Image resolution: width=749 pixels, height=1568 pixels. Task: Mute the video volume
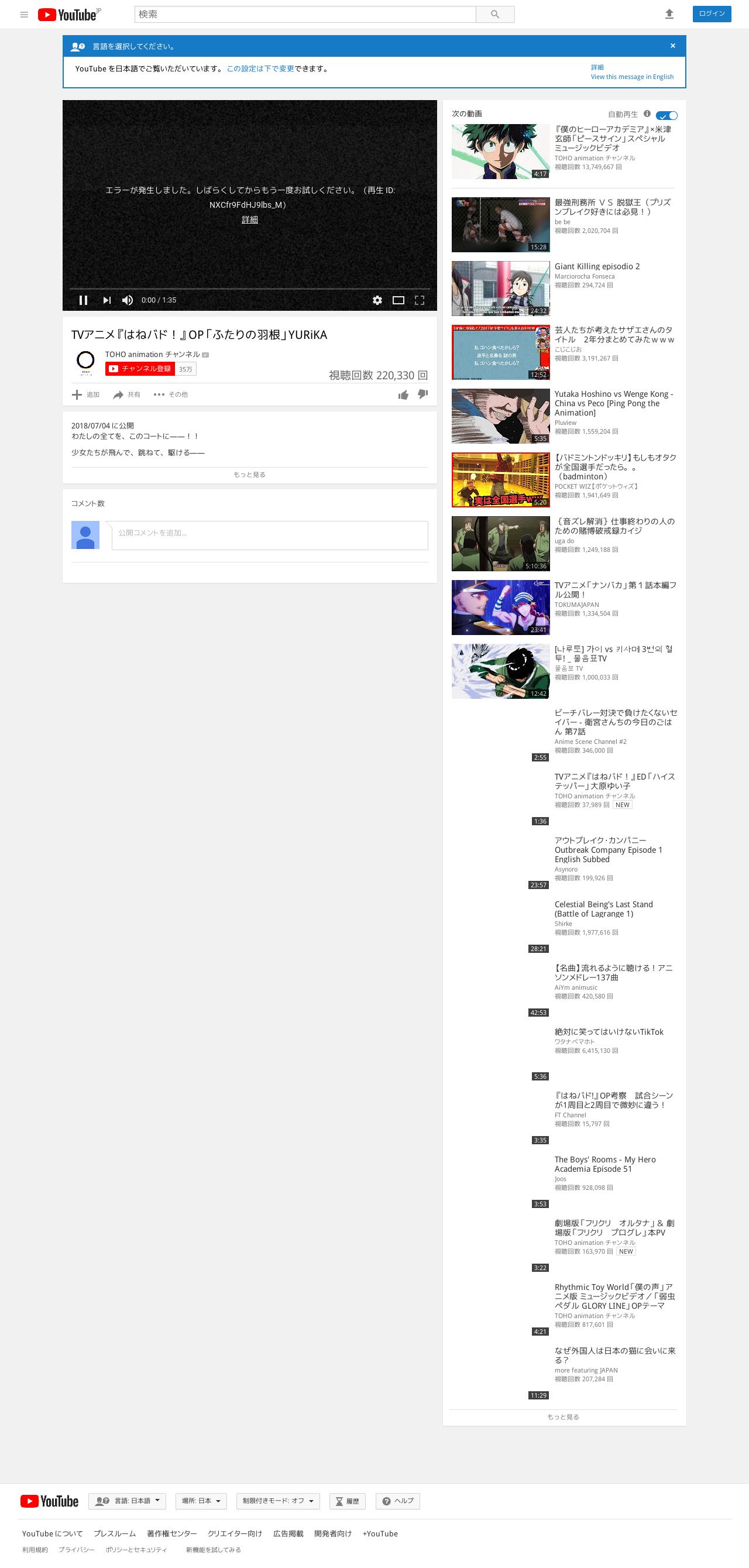click(128, 300)
